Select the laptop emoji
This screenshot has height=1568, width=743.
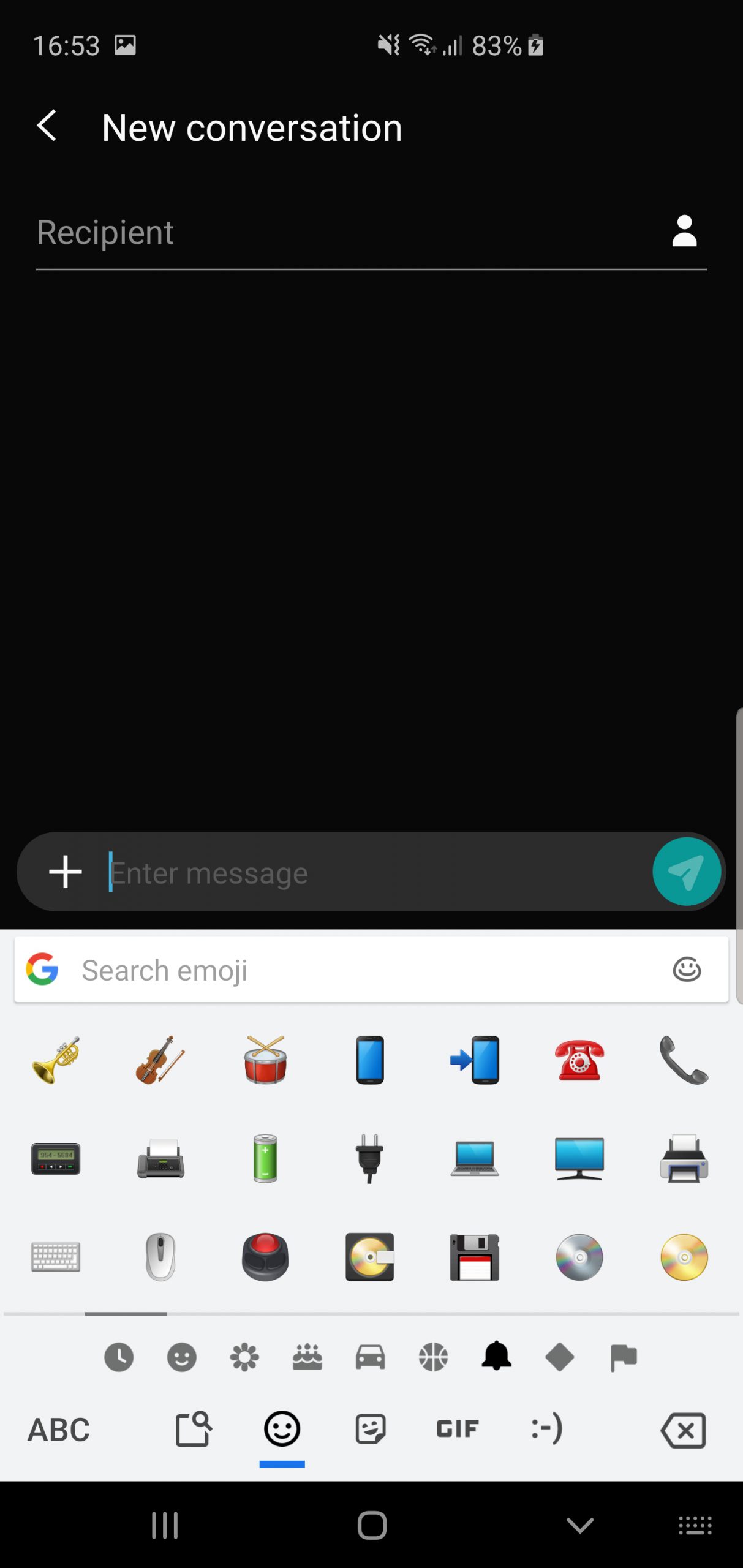[x=474, y=1158]
